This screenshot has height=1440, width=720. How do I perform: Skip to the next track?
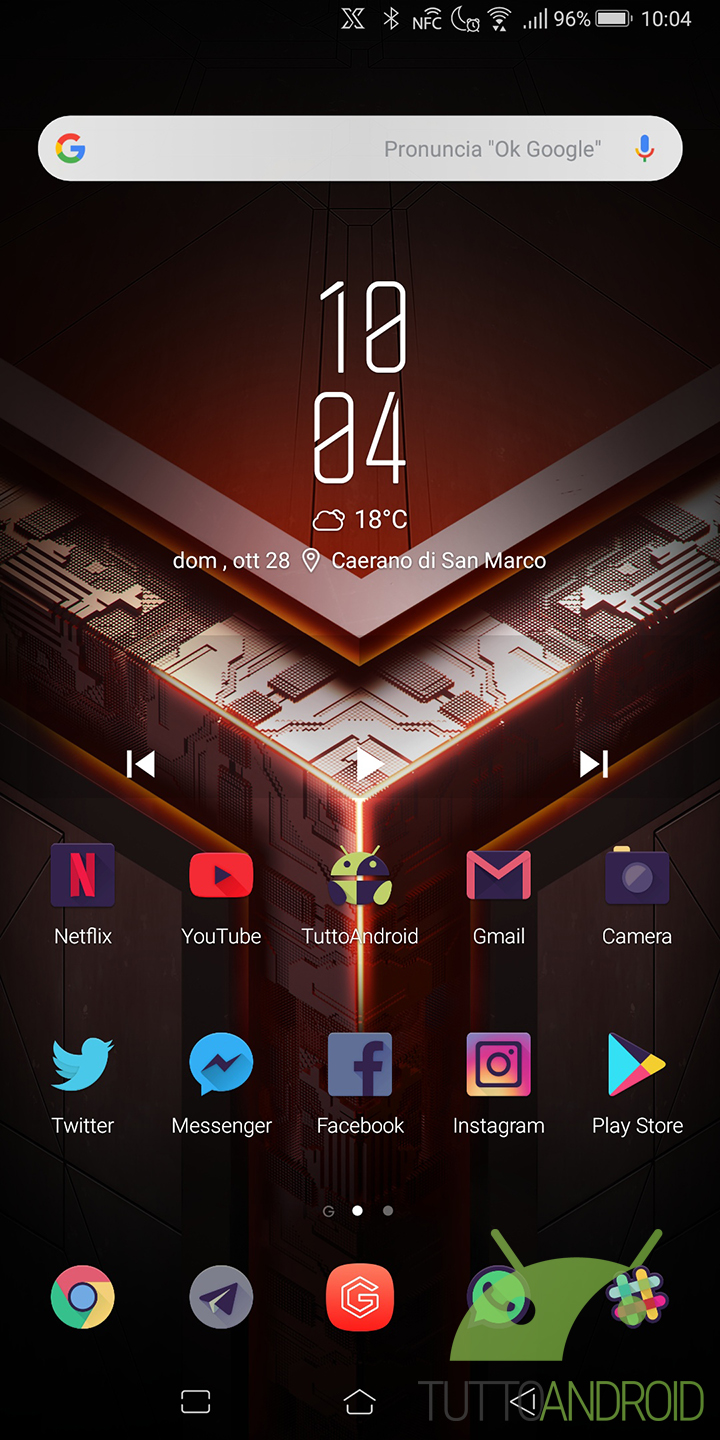pyautogui.click(x=594, y=764)
